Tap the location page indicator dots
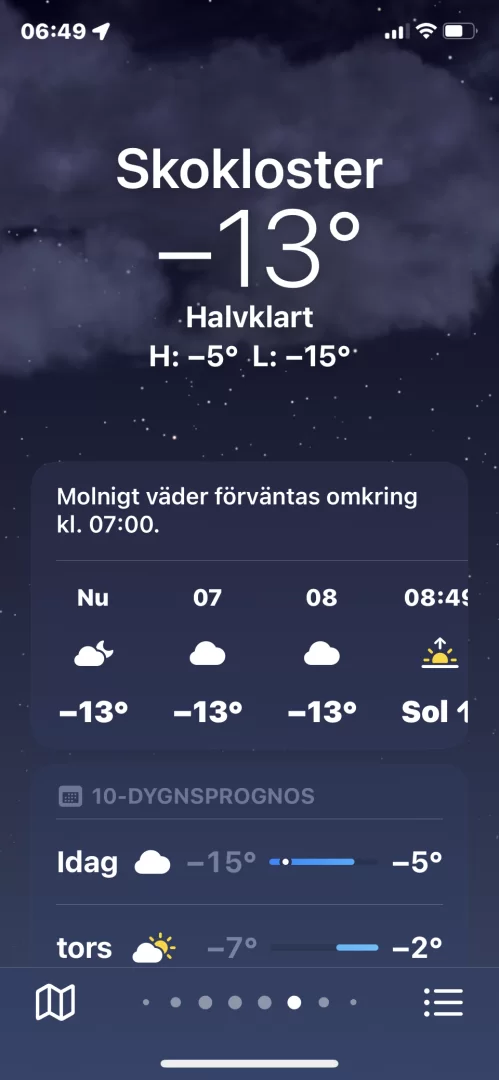499x1080 pixels. (250, 1002)
